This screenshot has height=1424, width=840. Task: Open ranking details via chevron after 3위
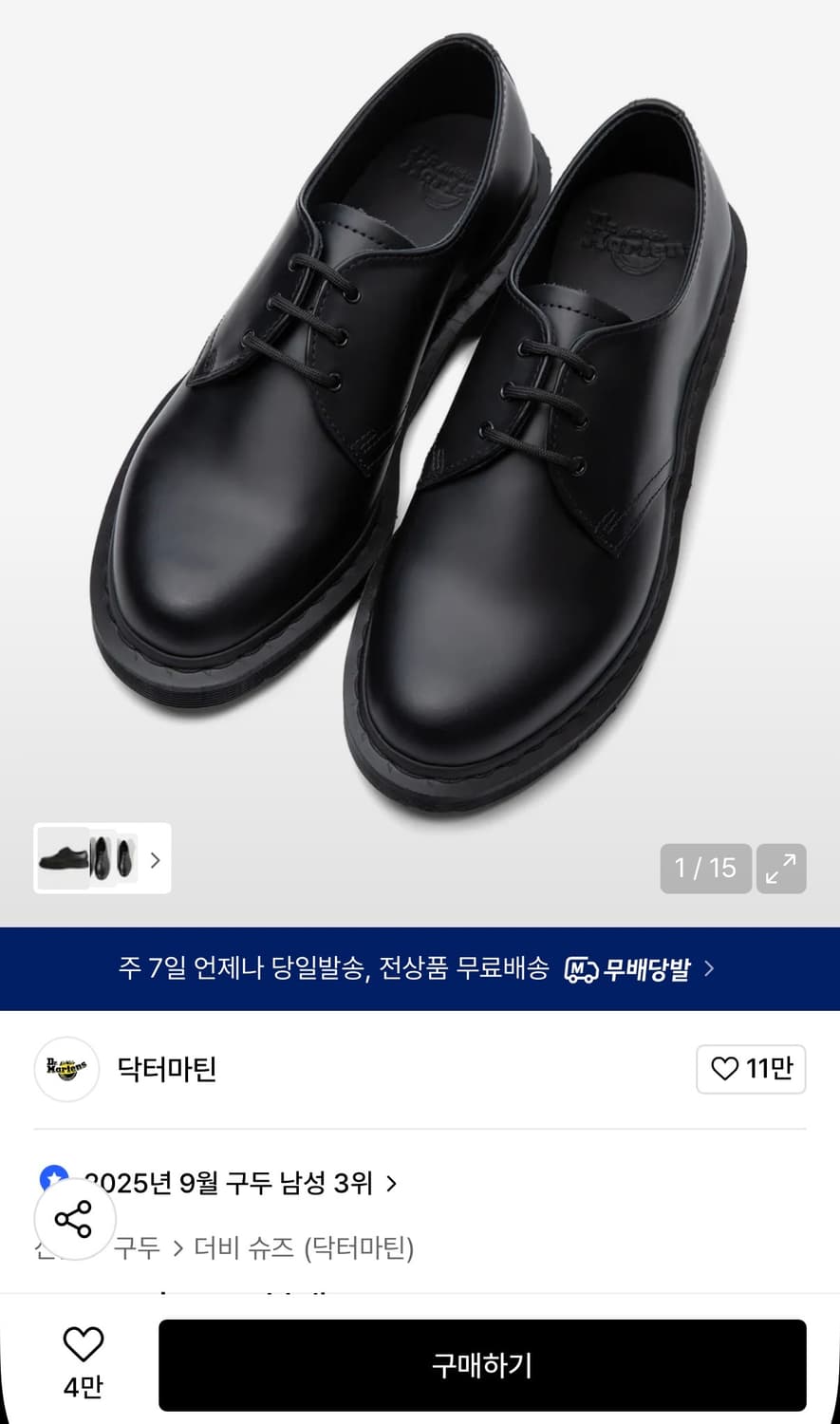coord(391,1184)
